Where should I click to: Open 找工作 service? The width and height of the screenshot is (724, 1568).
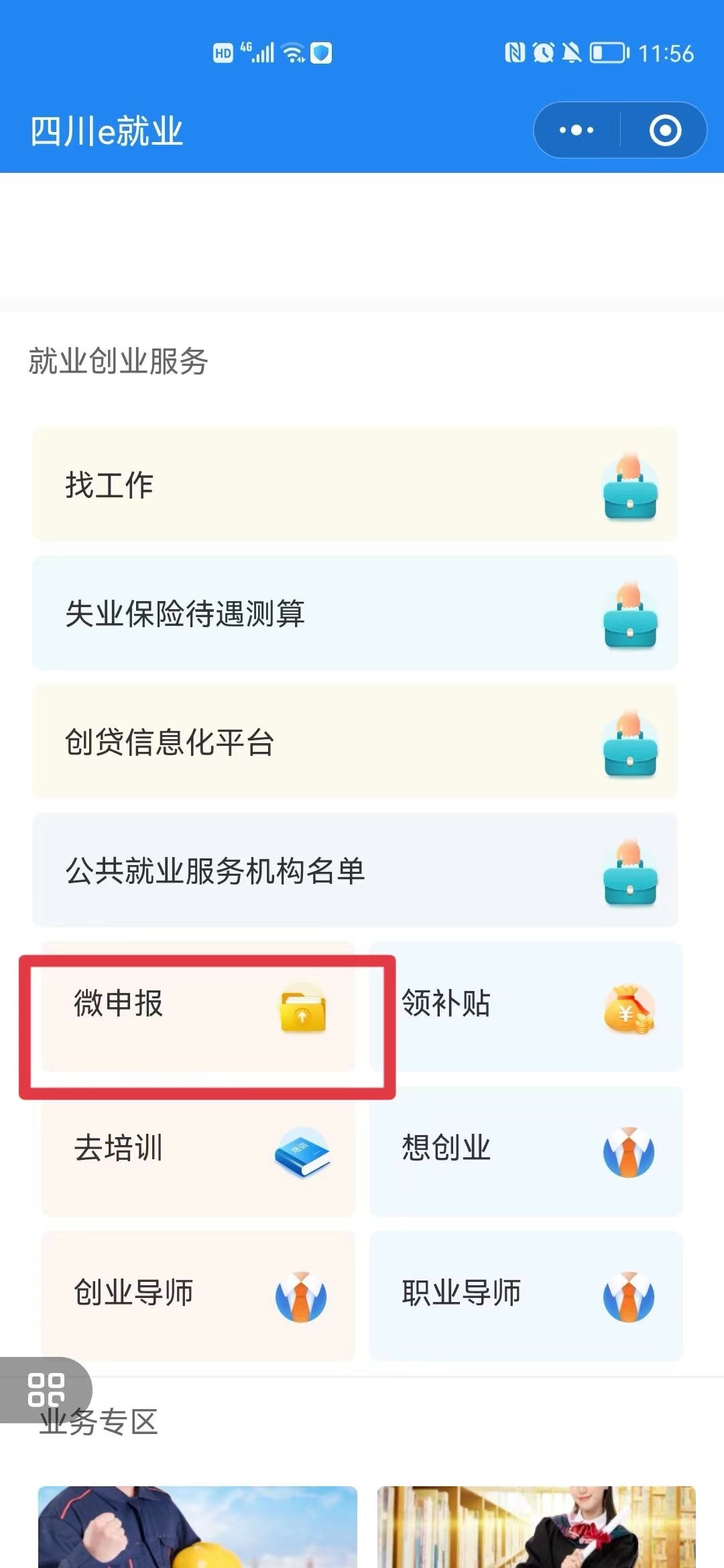[355, 484]
